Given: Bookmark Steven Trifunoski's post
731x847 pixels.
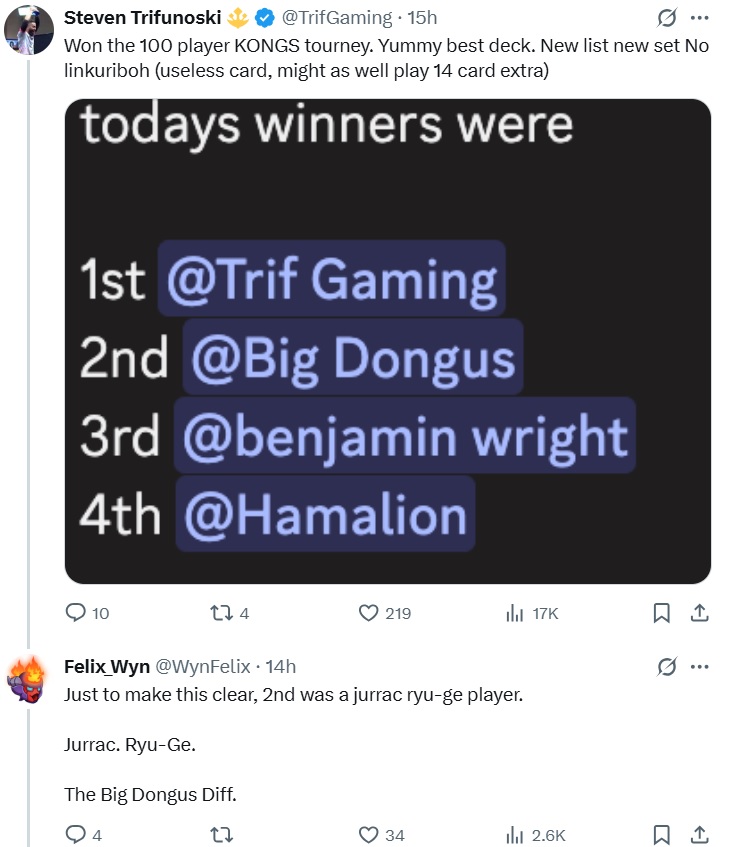Looking at the screenshot, I should pos(661,613).
